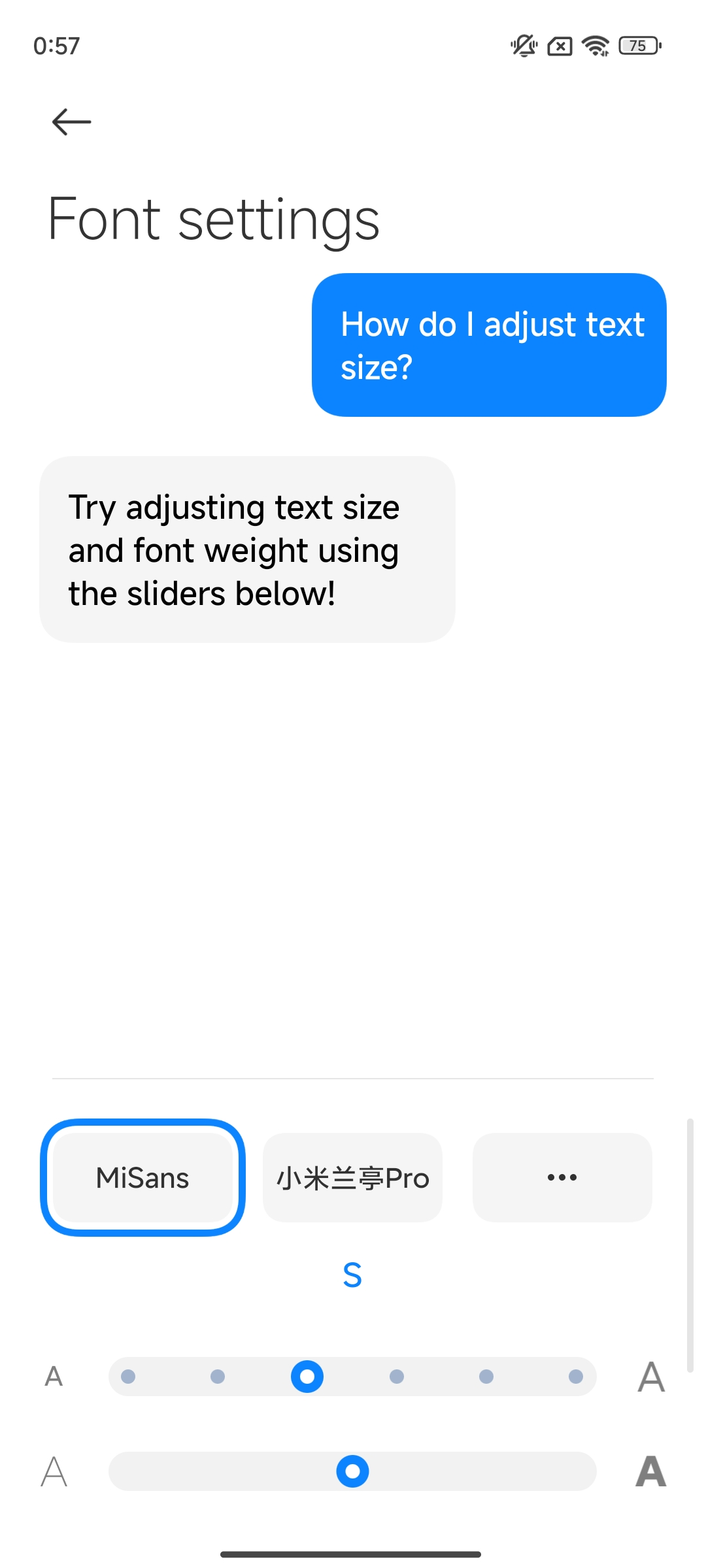Tap the fourth dot on text size slider

pyautogui.click(x=397, y=1377)
